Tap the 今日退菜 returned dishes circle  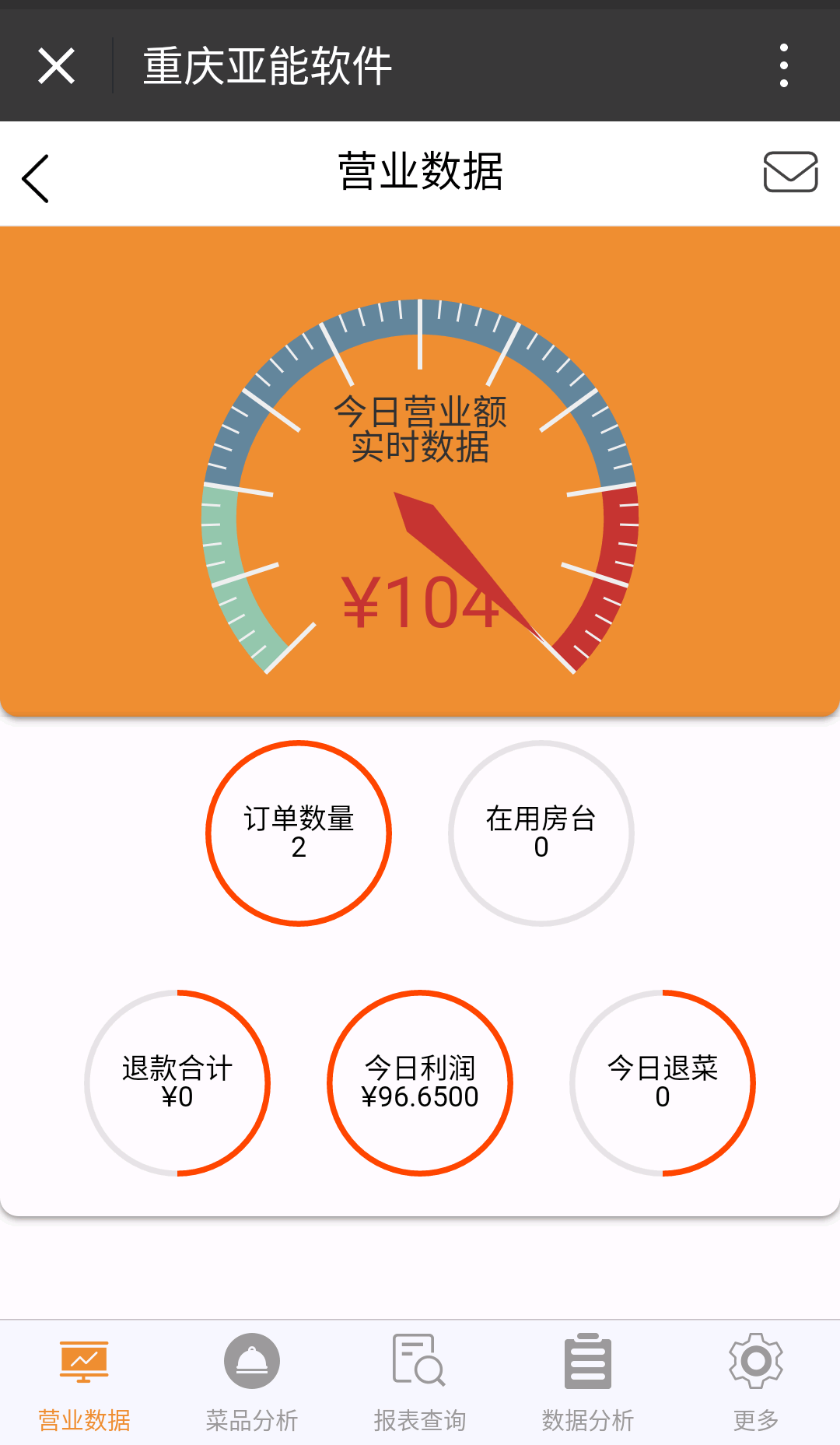point(662,1083)
